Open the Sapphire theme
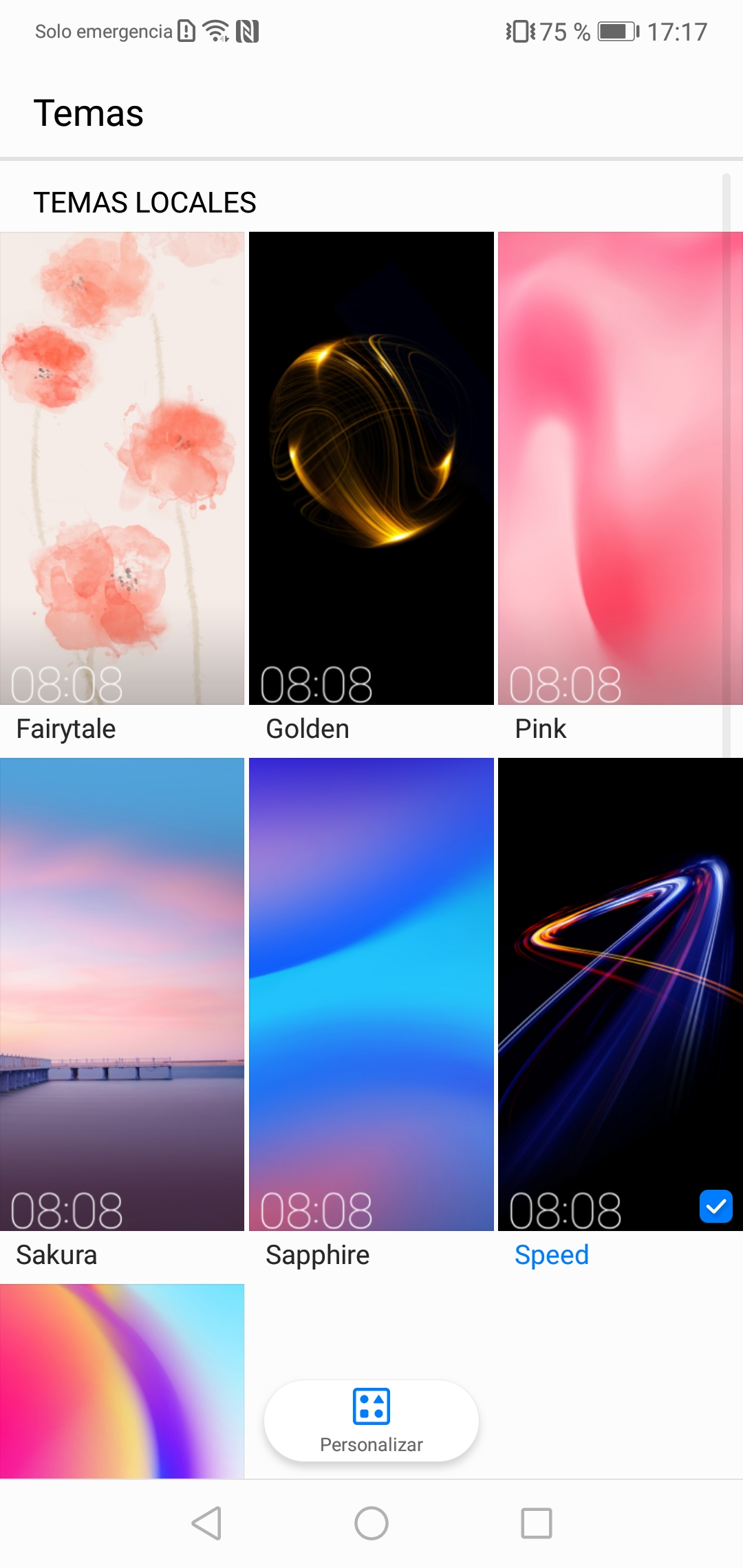Image resolution: width=743 pixels, height=1568 pixels. 371,994
